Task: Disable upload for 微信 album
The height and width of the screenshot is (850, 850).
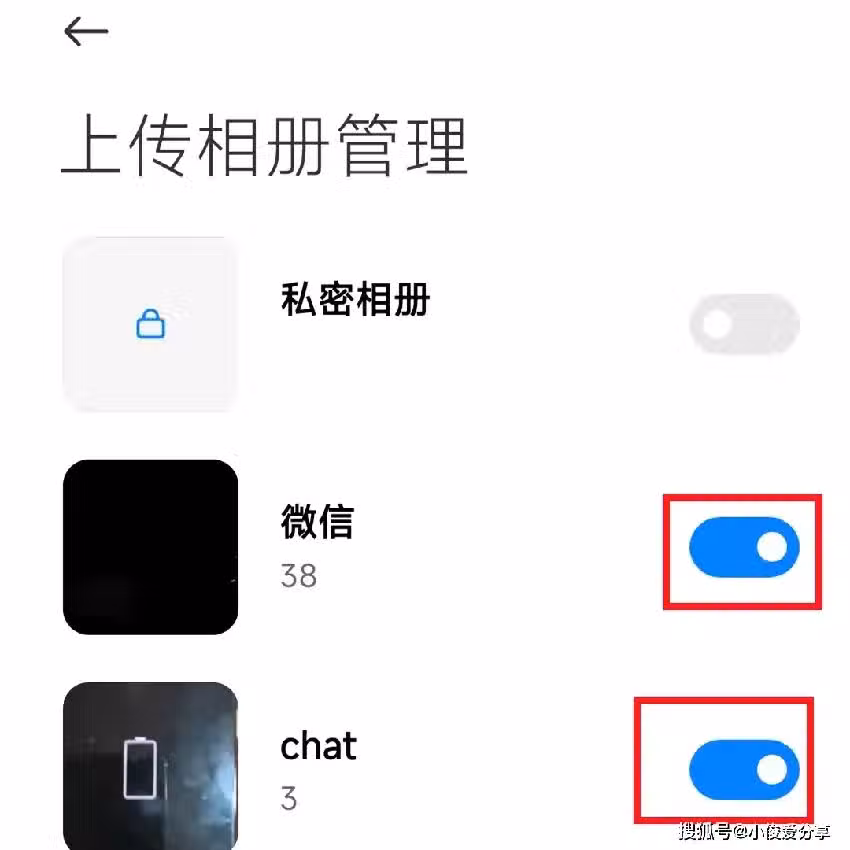Action: 744,547
